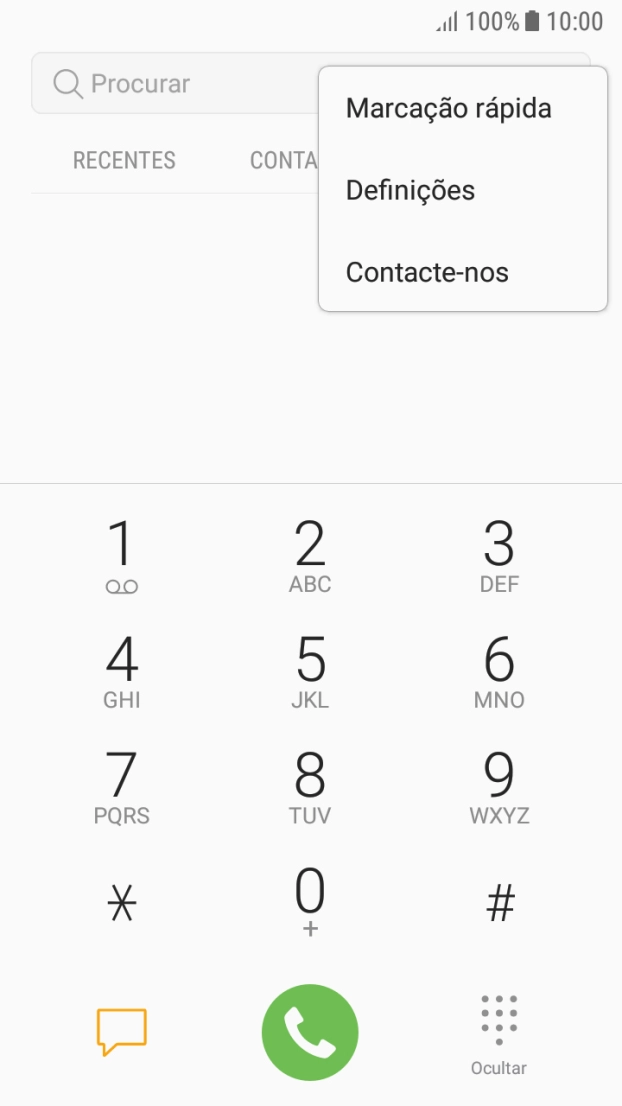Dial digit 1 voicemail key

121,558
